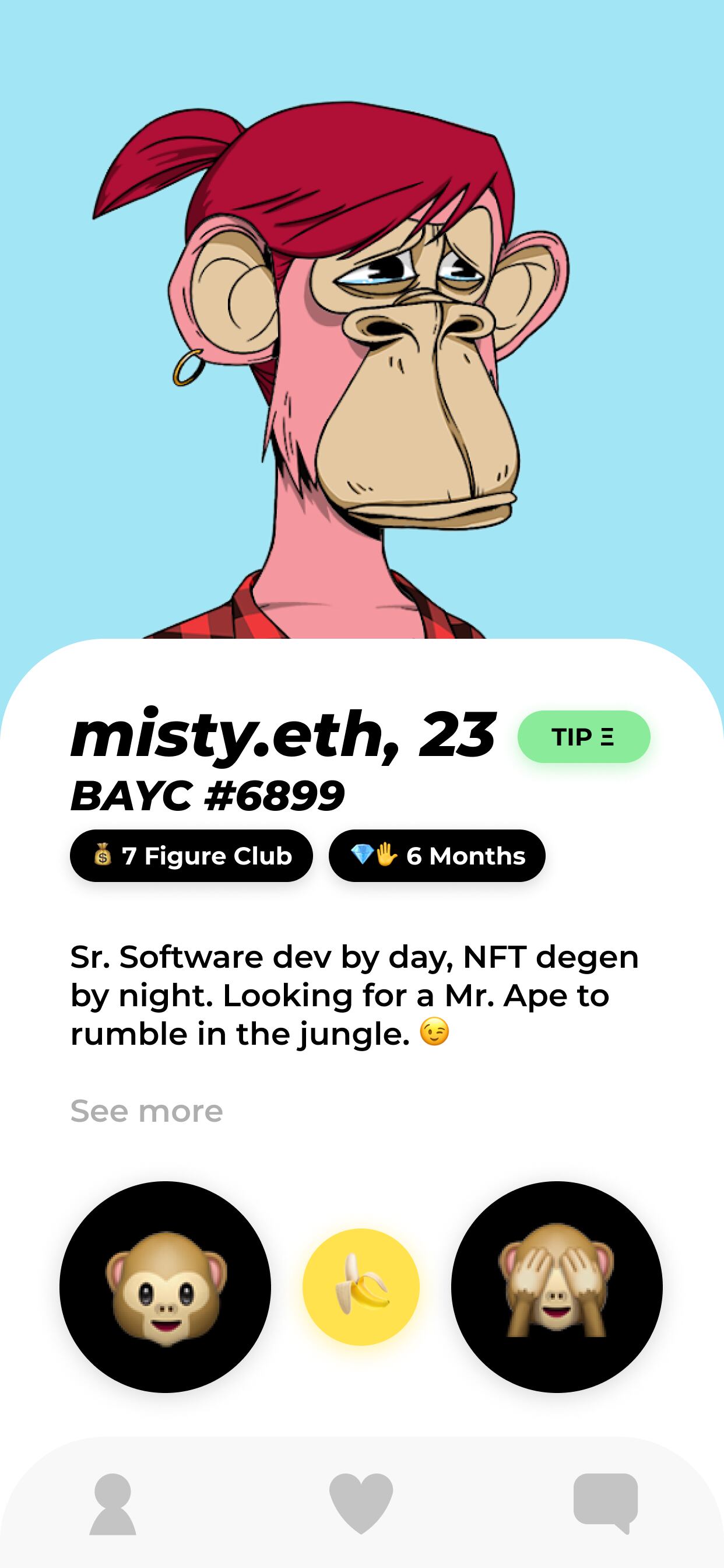Image resolution: width=724 pixels, height=1568 pixels.
Task: Tap the 7 Figure Club chip
Action: (191, 856)
